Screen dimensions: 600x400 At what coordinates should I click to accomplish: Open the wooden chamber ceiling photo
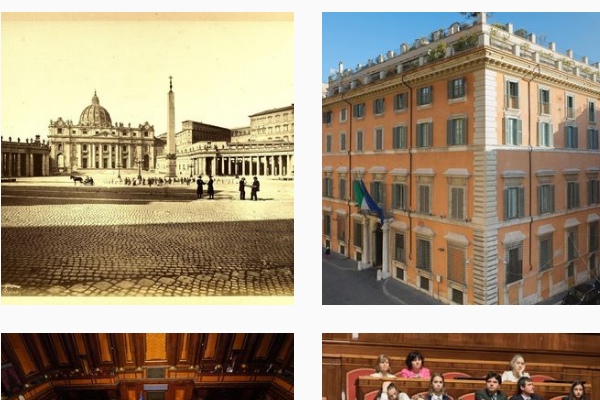(x=147, y=367)
